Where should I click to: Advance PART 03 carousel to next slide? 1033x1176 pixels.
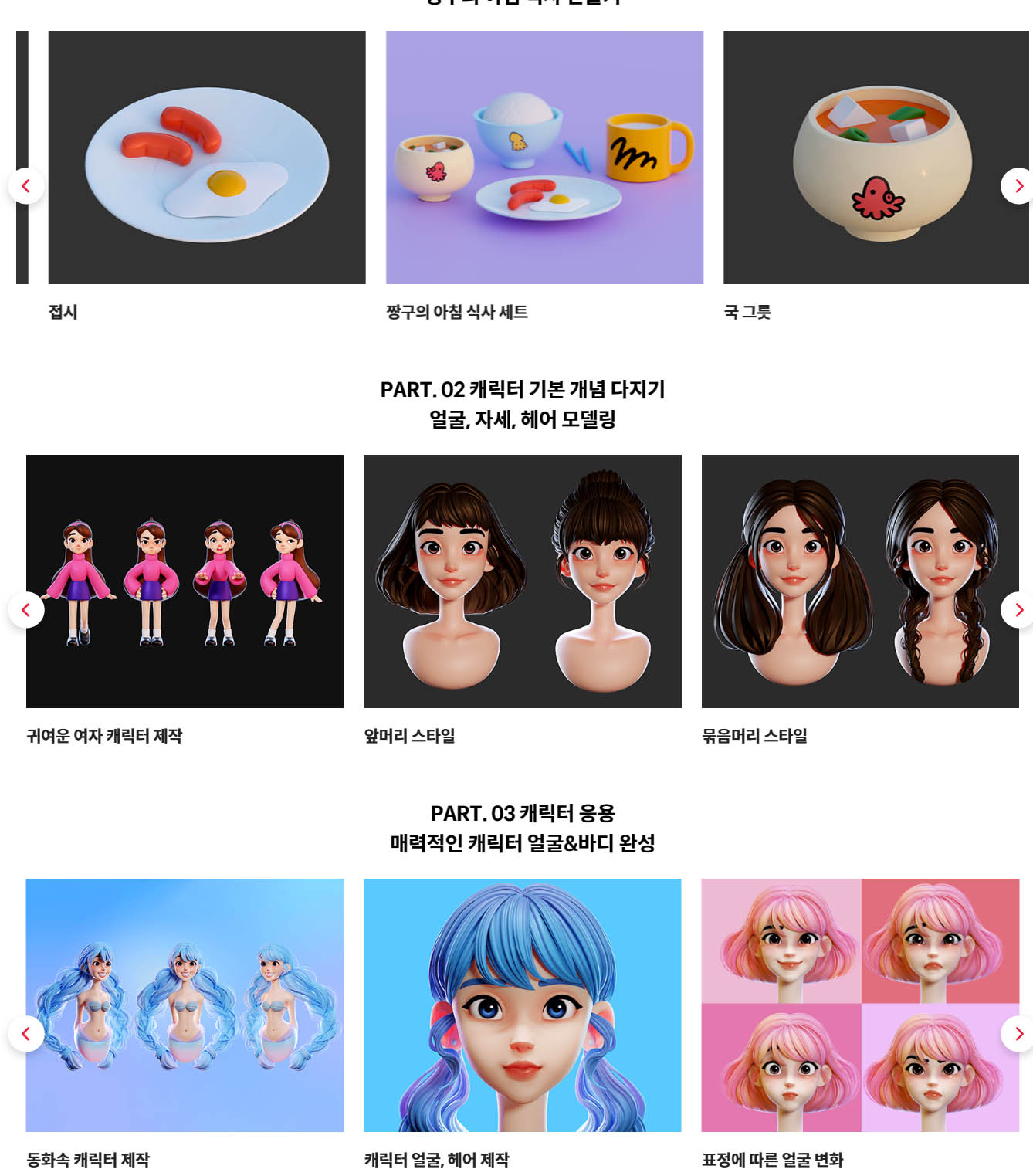1018,1034
